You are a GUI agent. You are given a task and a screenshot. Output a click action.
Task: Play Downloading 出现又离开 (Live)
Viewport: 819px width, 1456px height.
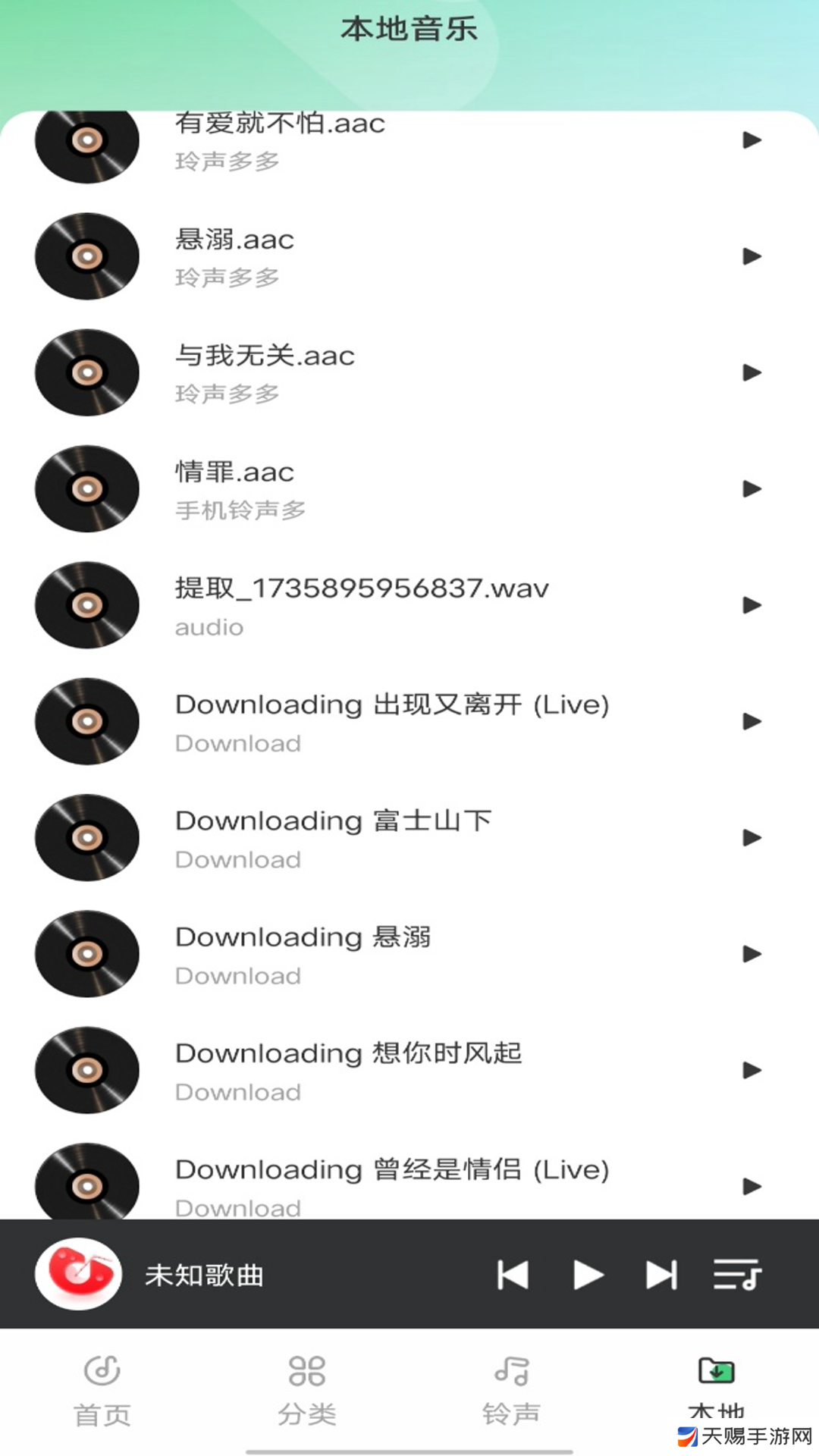click(x=752, y=721)
